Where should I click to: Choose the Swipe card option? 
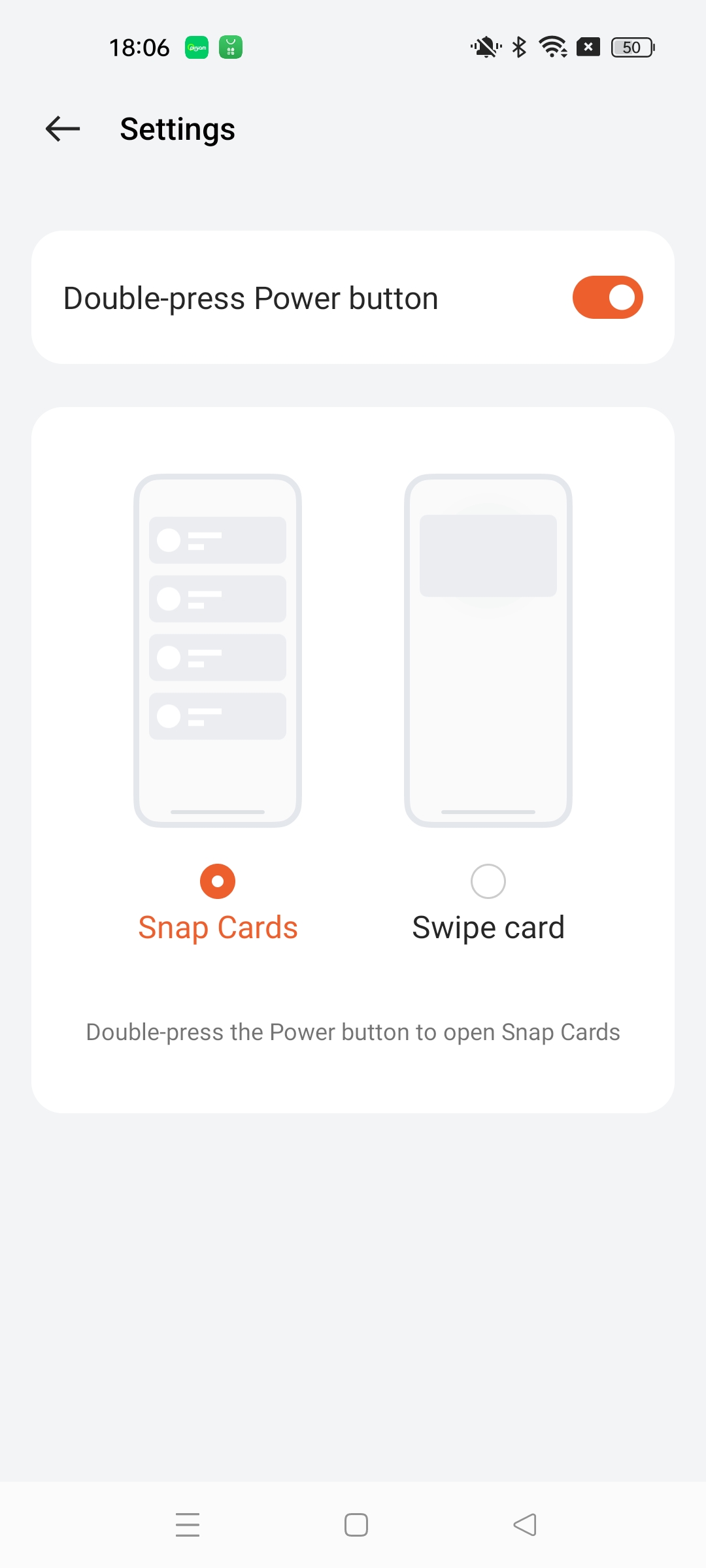[488, 881]
